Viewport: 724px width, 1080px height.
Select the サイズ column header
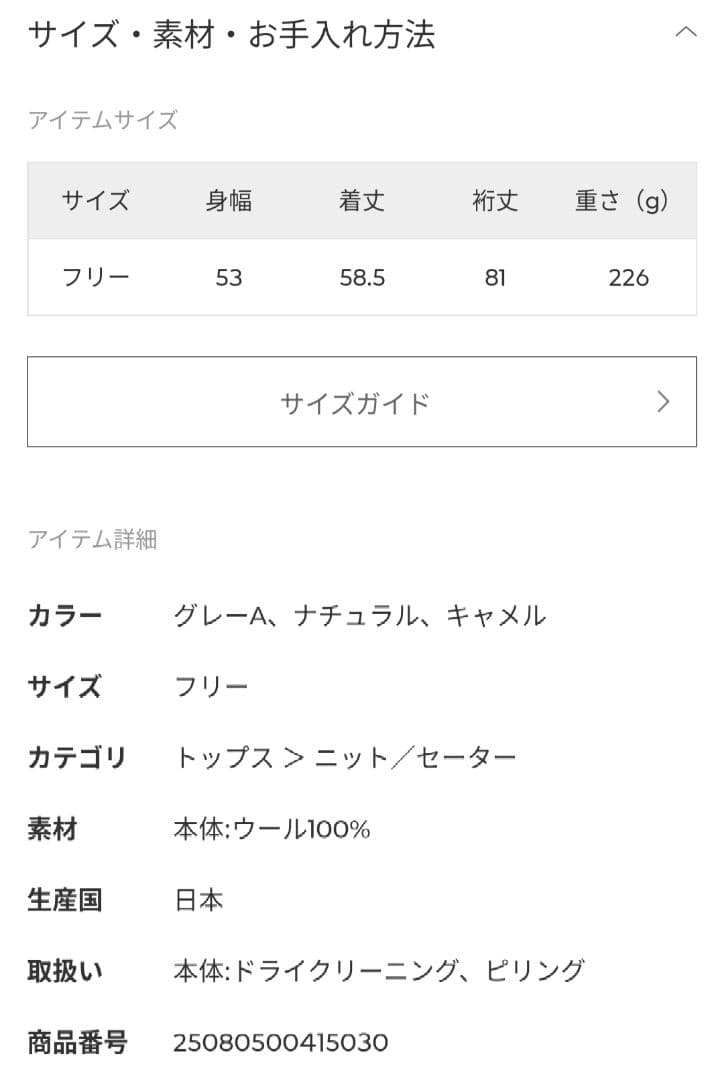coord(95,200)
